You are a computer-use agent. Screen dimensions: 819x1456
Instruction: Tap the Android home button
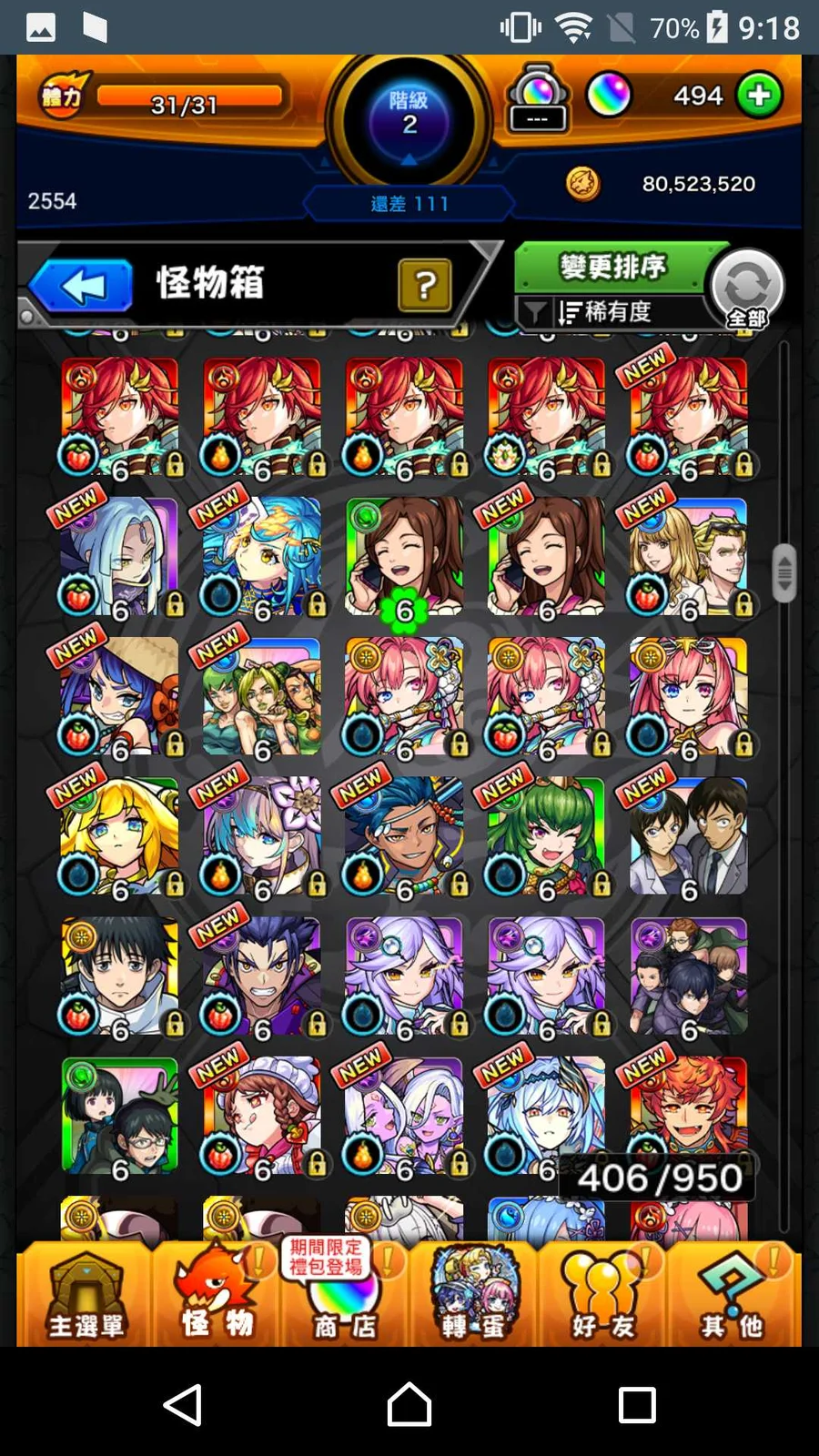click(x=409, y=1404)
